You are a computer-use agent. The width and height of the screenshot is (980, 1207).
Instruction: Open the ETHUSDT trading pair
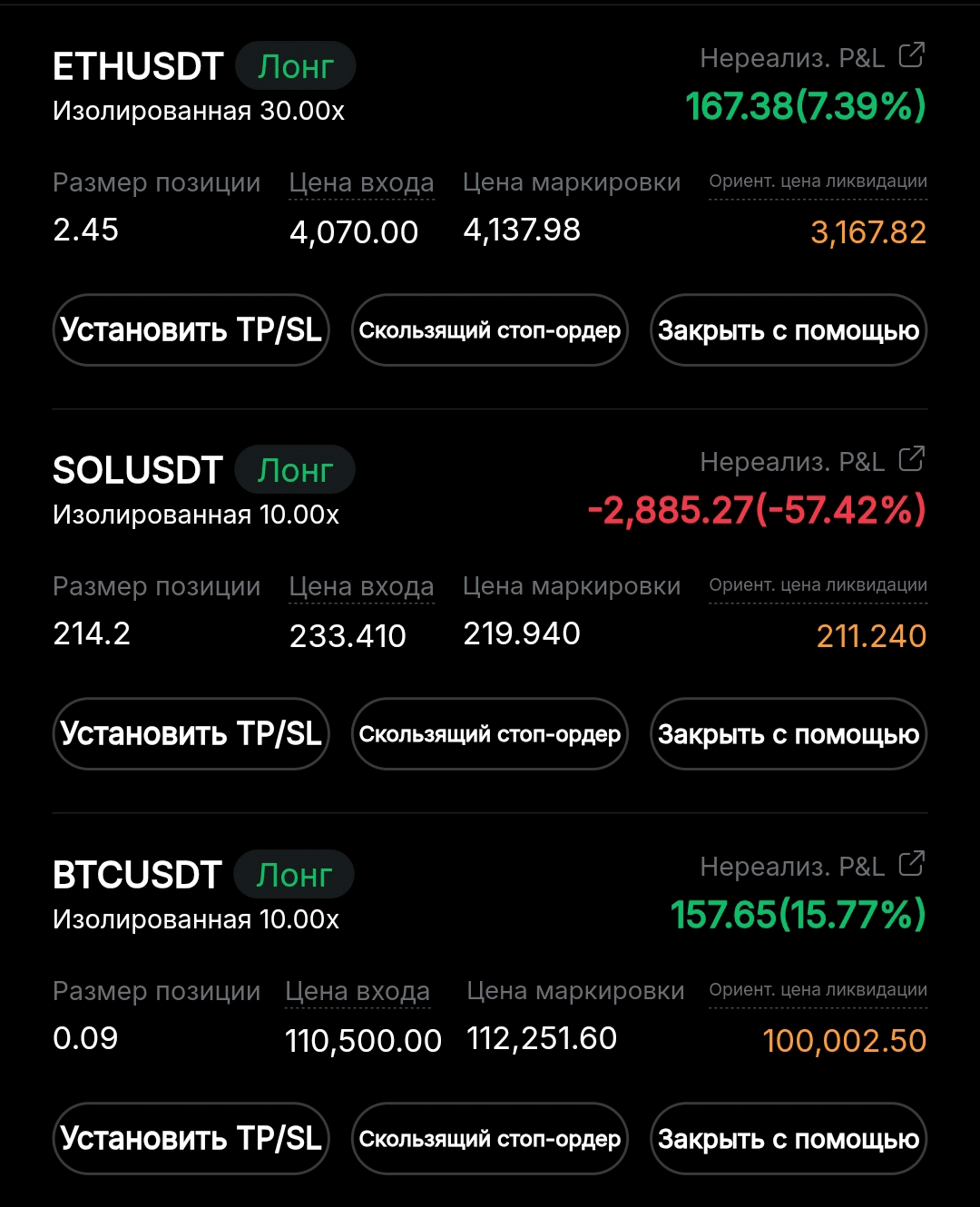(138, 67)
